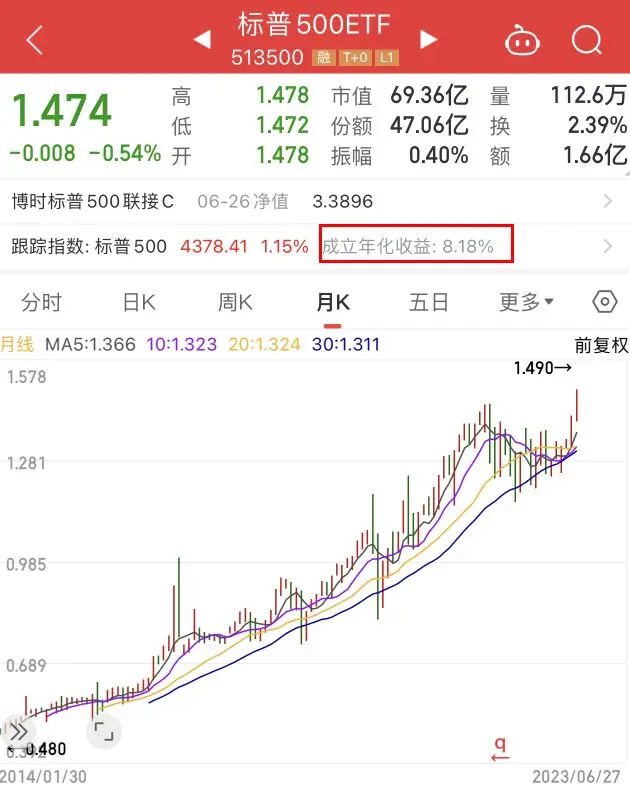Switch to the 日K tab
Screen dimensions: 630x788
click(x=139, y=302)
